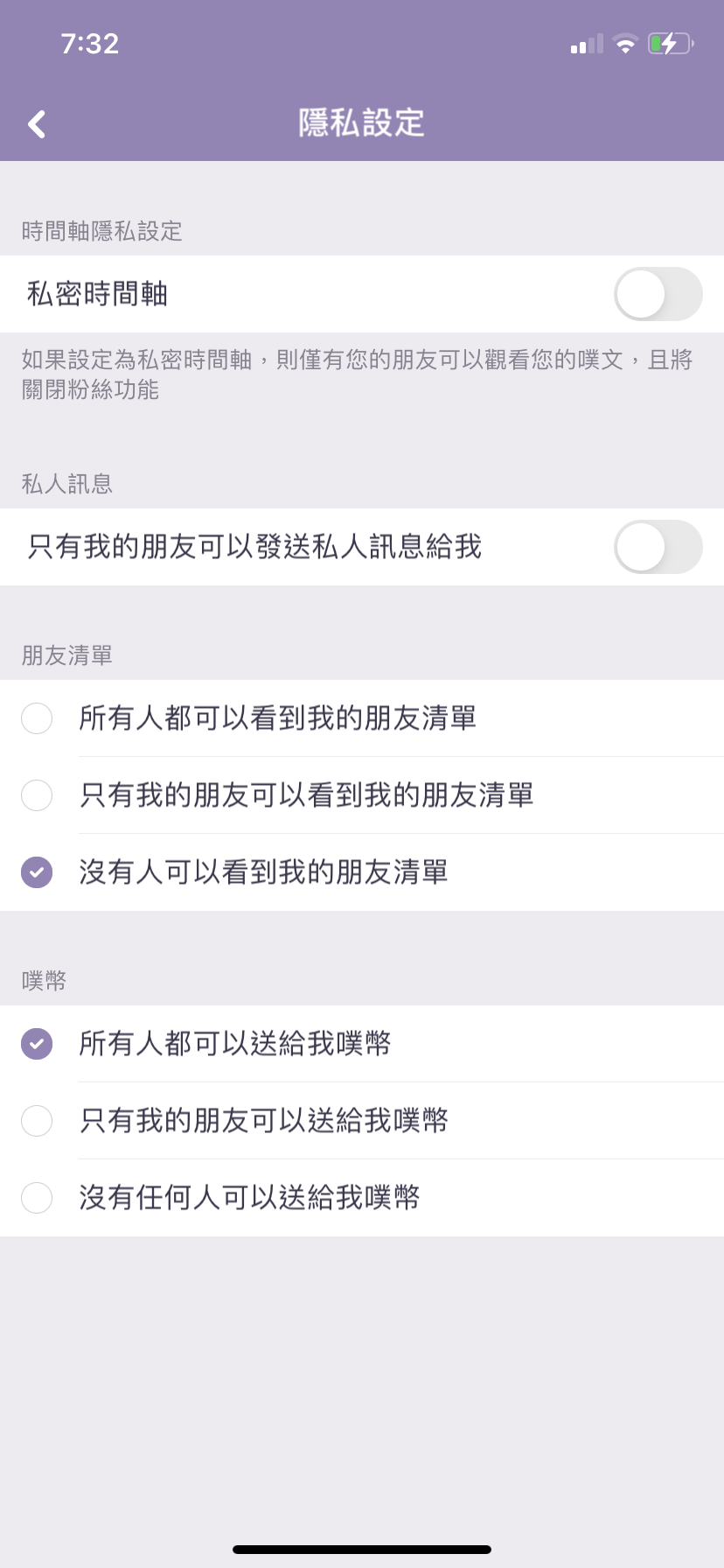Image resolution: width=724 pixels, height=1568 pixels.
Task: Toggle 只有我的朋友可以發送私人訊息給我
Action: (658, 547)
